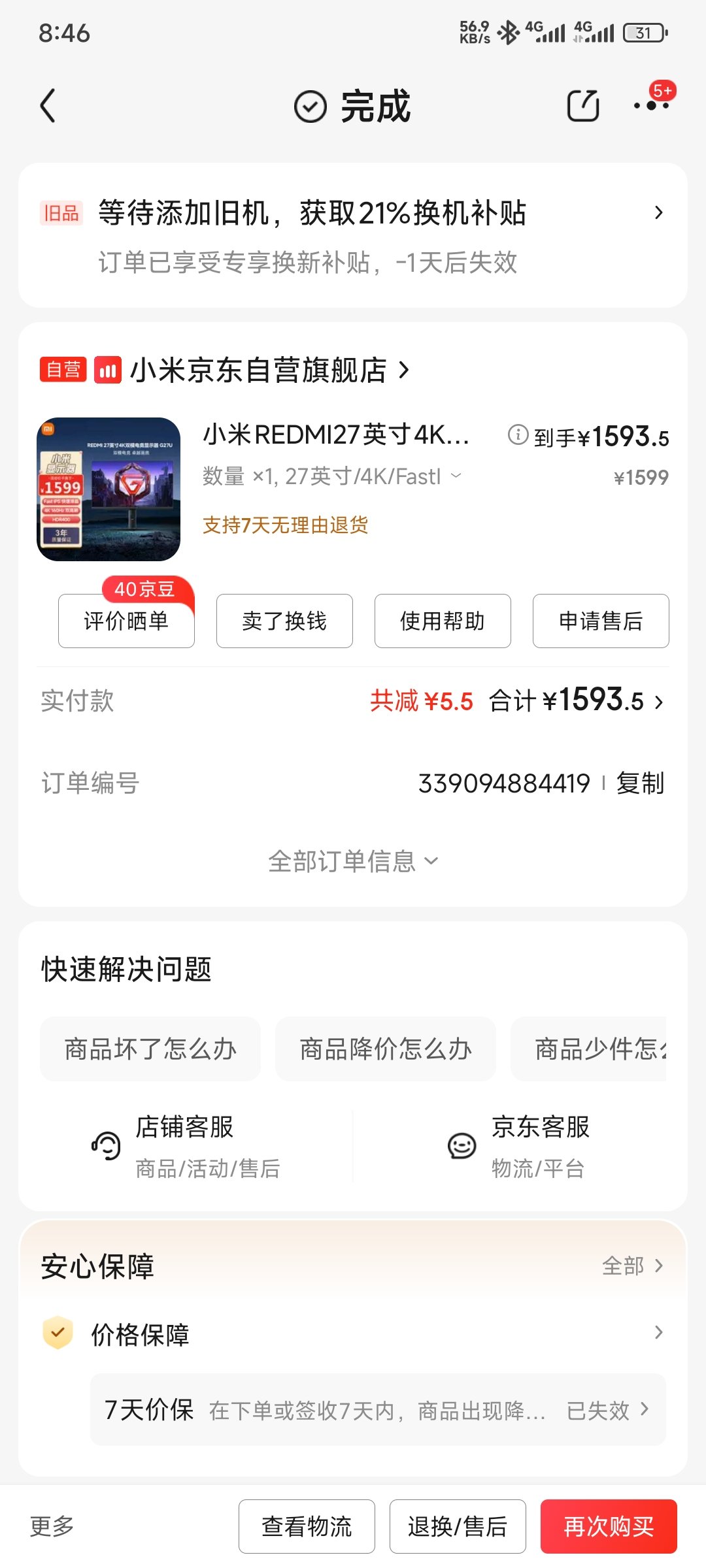706x1568 pixels.
Task: Choose the 商品降价怎么办 question chip
Action: click(386, 1049)
